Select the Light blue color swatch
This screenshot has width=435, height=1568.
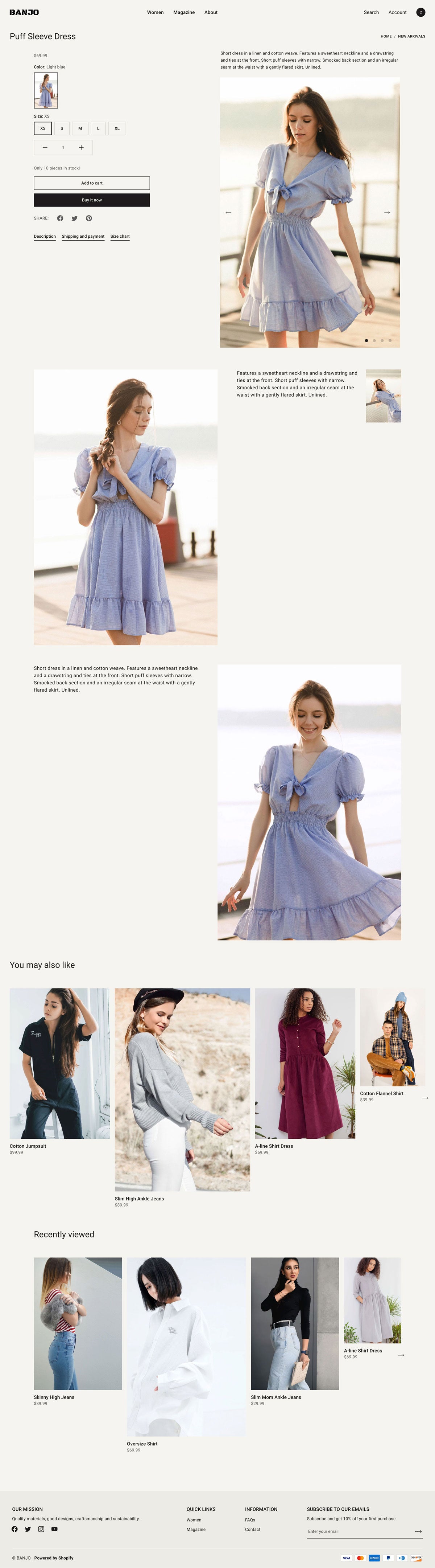(46, 91)
